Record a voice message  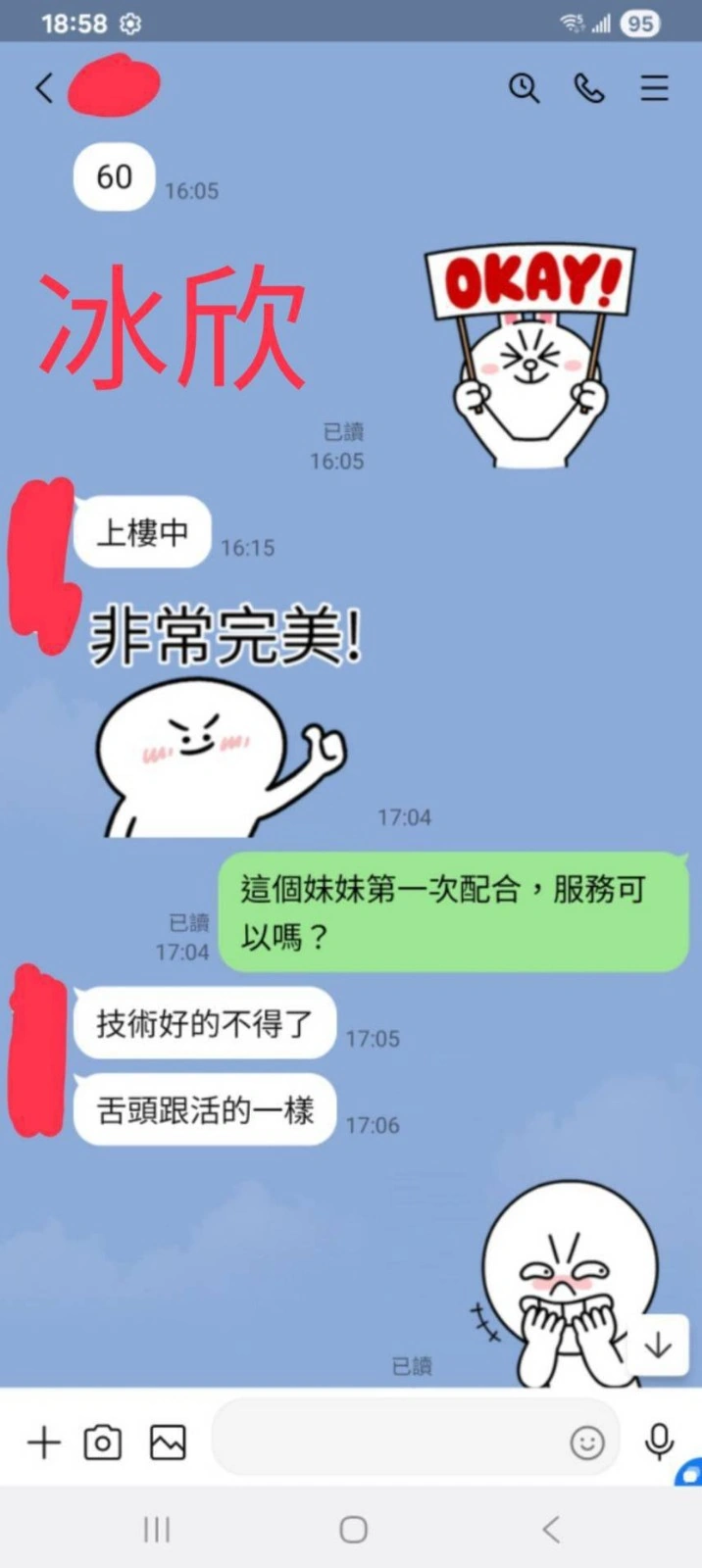(659, 1442)
